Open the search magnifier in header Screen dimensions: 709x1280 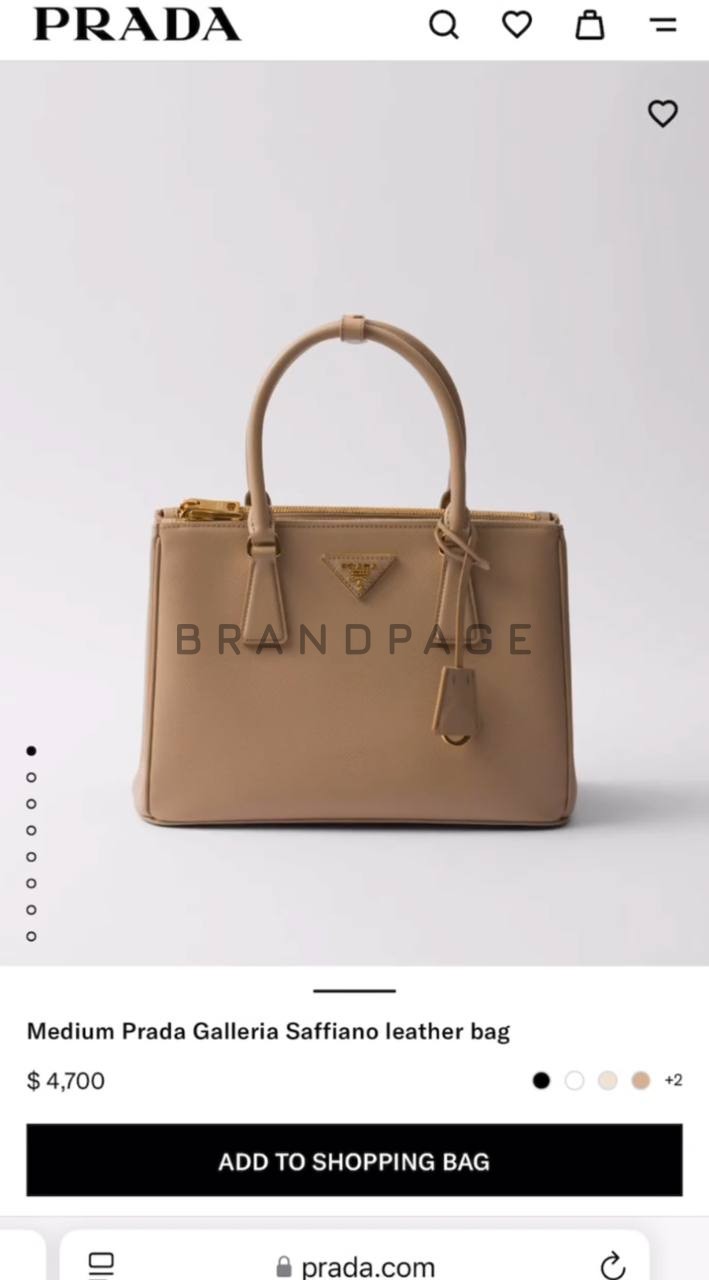coord(444,25)
